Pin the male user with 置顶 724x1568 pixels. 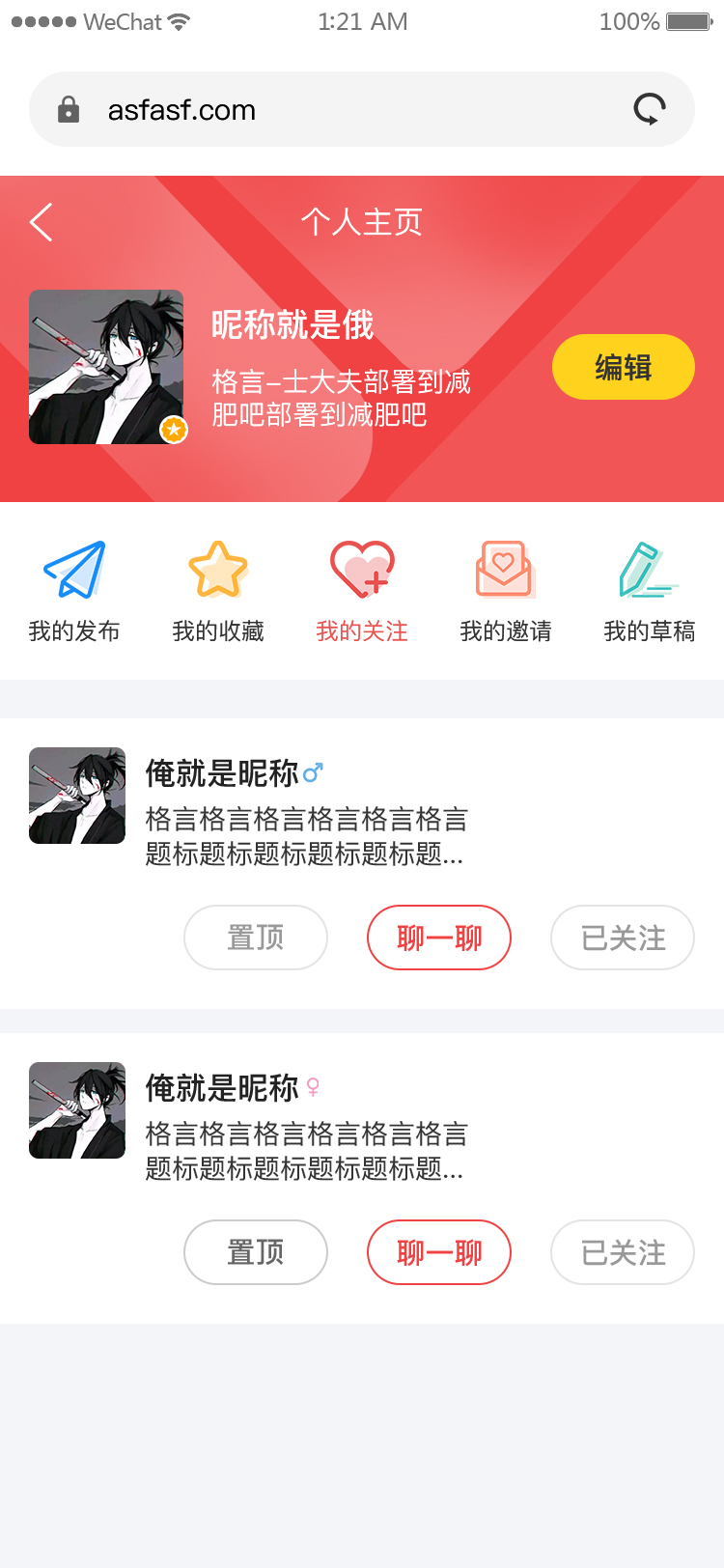(x=256, y=938)
